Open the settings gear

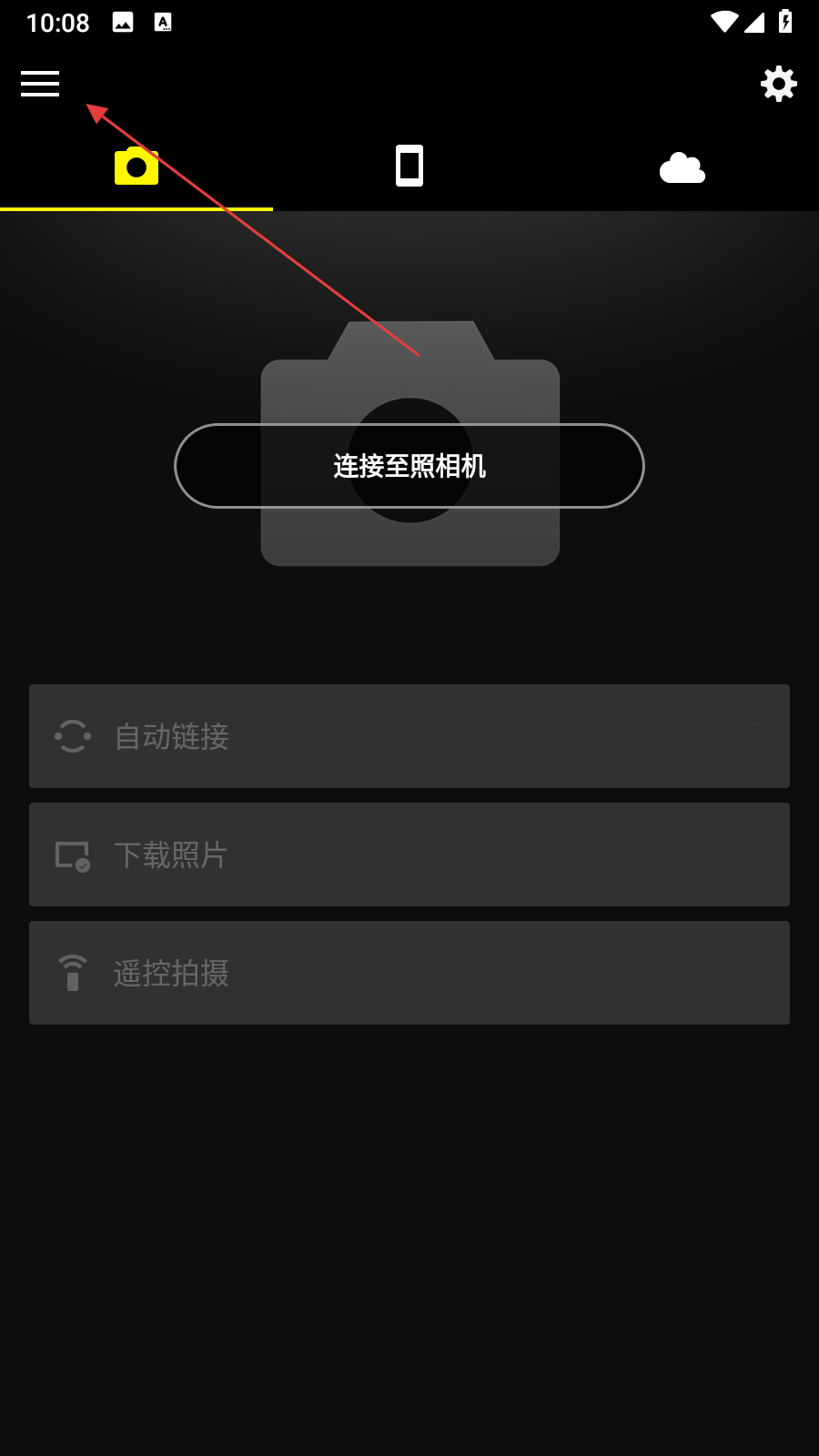(778, 84)
